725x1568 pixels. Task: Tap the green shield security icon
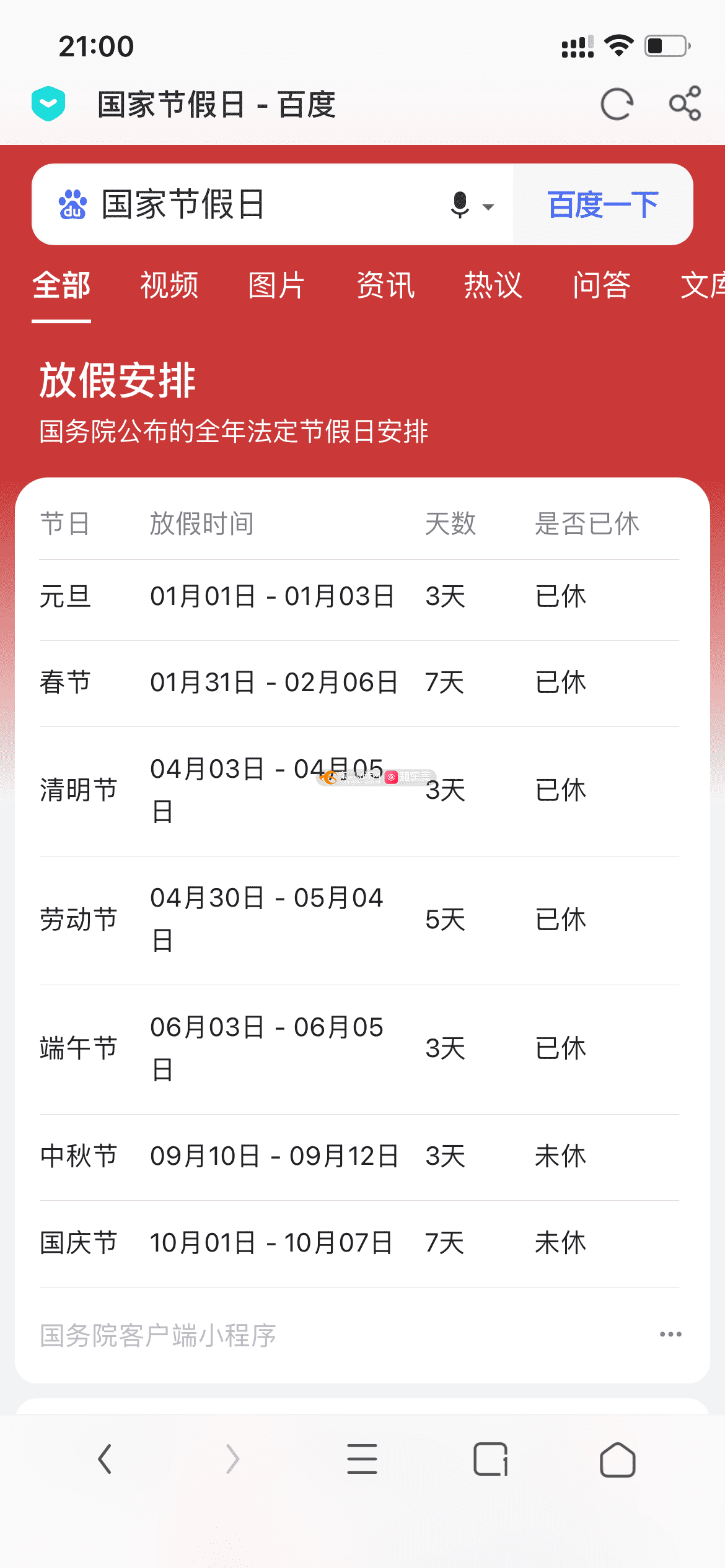[48, 104]
